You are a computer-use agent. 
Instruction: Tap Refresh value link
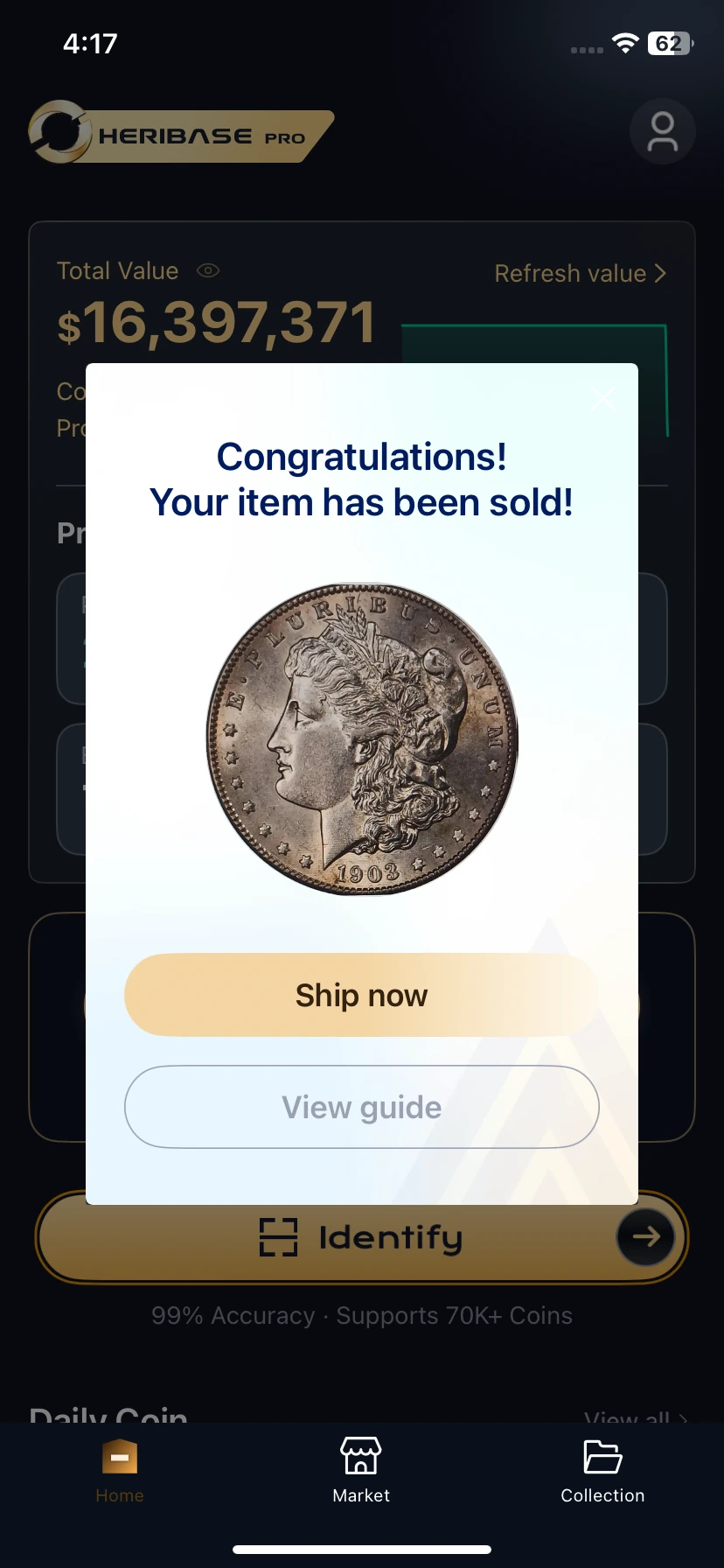(581, 273)
